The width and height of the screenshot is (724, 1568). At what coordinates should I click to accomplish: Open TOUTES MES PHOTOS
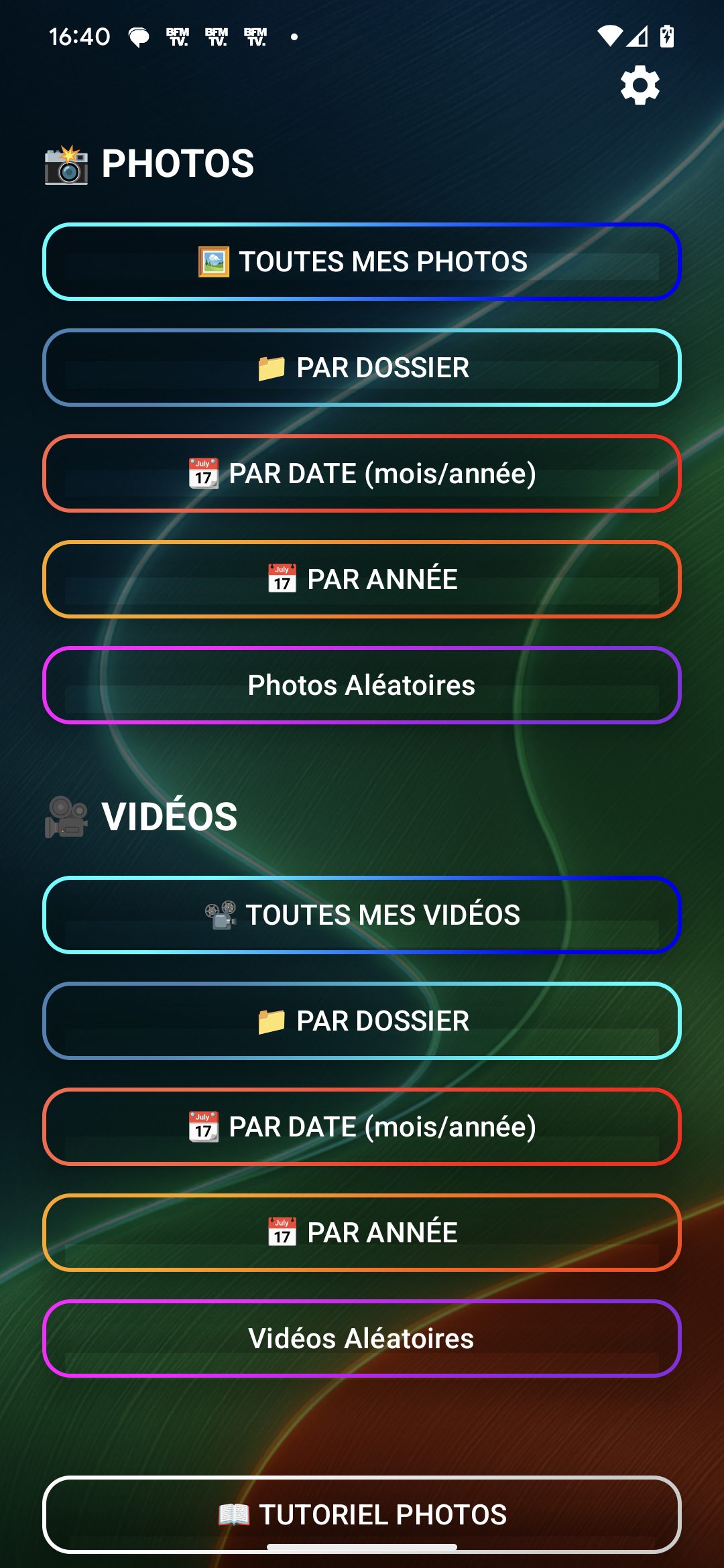click(x=362, y=262)
